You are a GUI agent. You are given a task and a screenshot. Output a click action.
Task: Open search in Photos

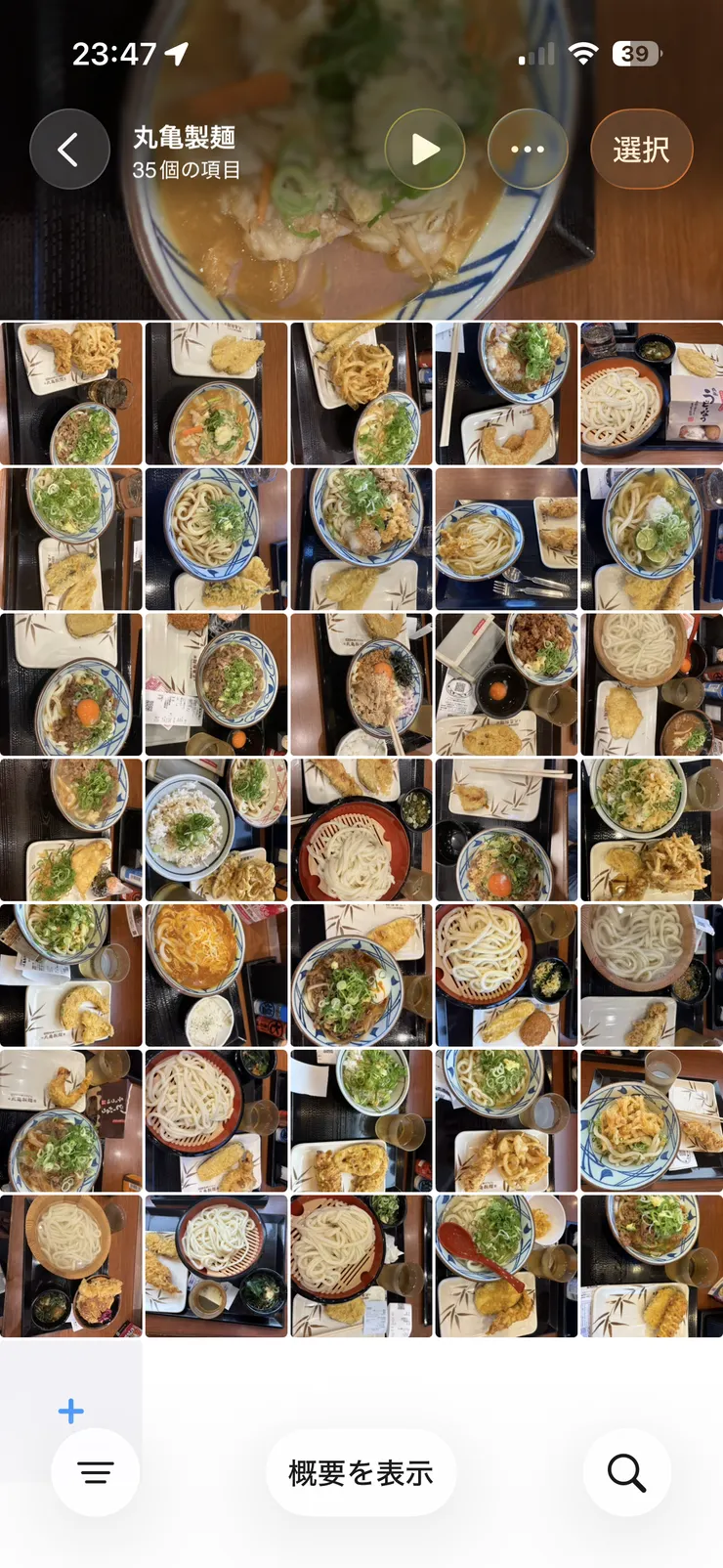pyautogui.click(x=626, y=1472)
